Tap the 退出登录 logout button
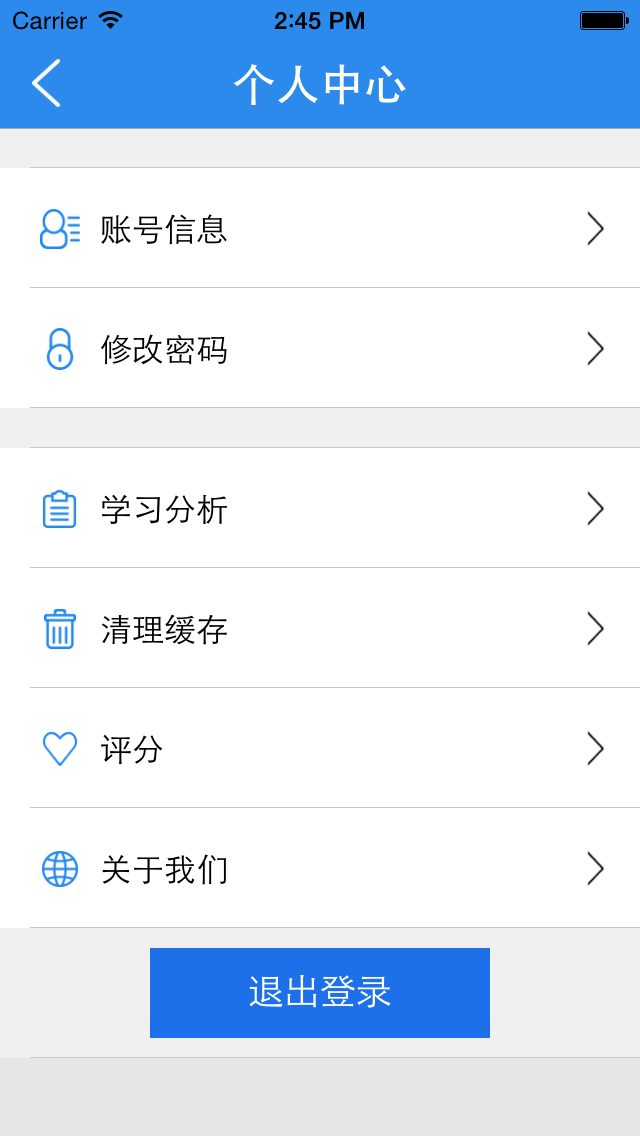Image resolution: width=640 pixels, height=1136 pixels. click(320, 992)
